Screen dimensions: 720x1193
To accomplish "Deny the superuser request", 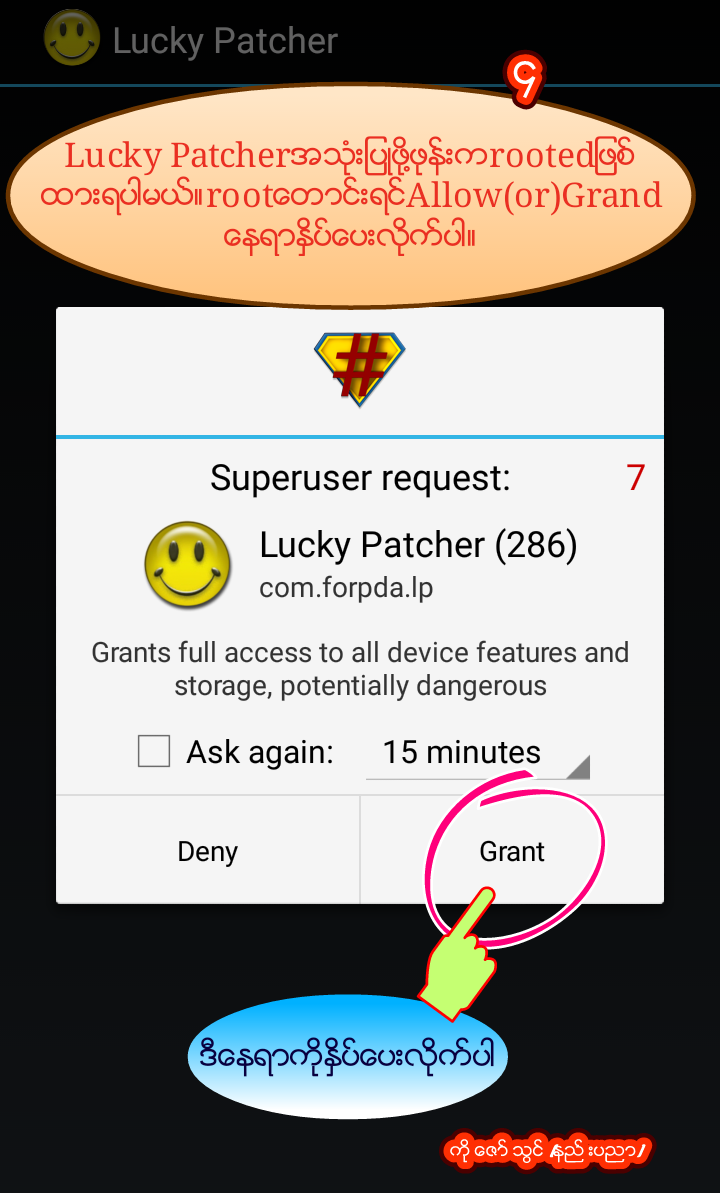I will coord(207,851).
